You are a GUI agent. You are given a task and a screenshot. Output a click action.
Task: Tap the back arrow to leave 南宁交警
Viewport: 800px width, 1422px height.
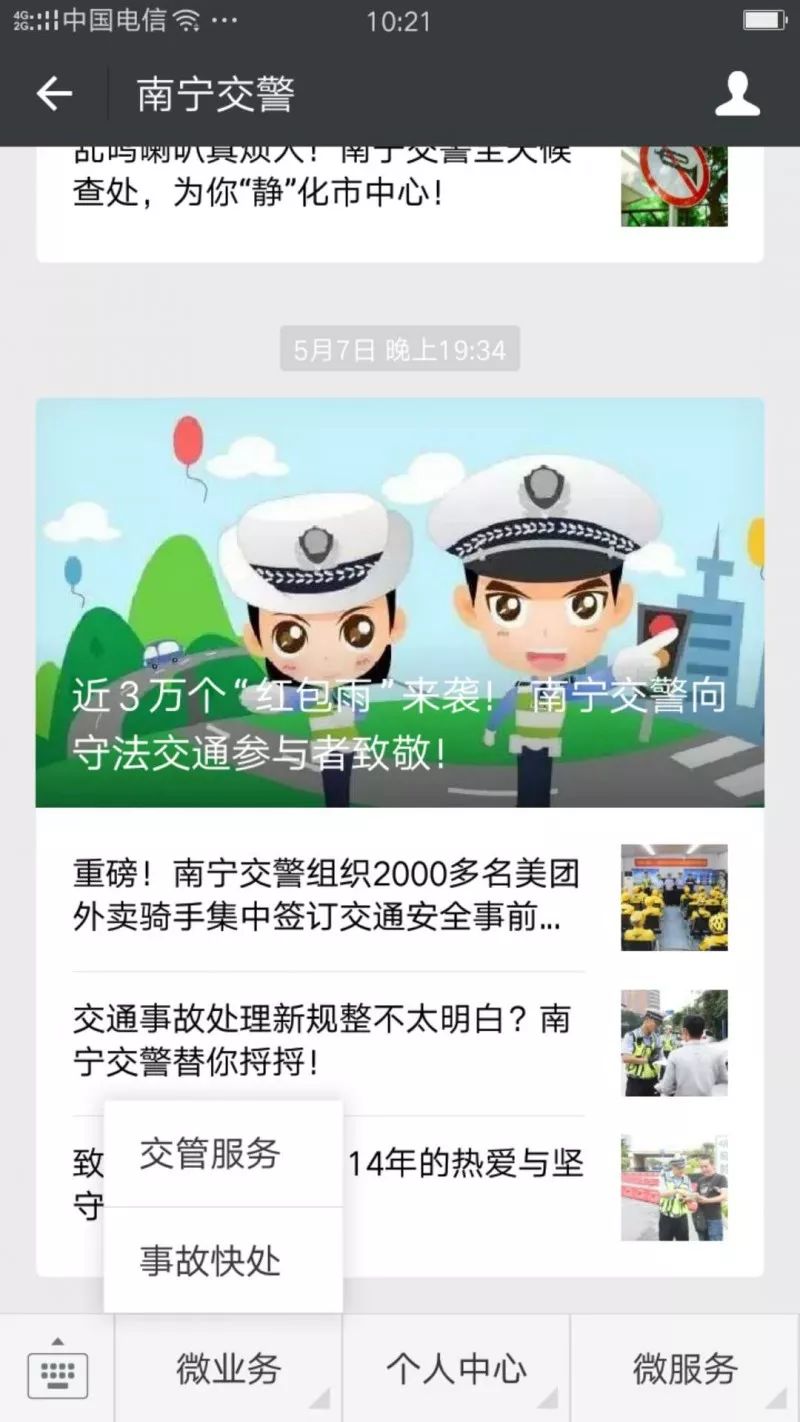[55, 91]
